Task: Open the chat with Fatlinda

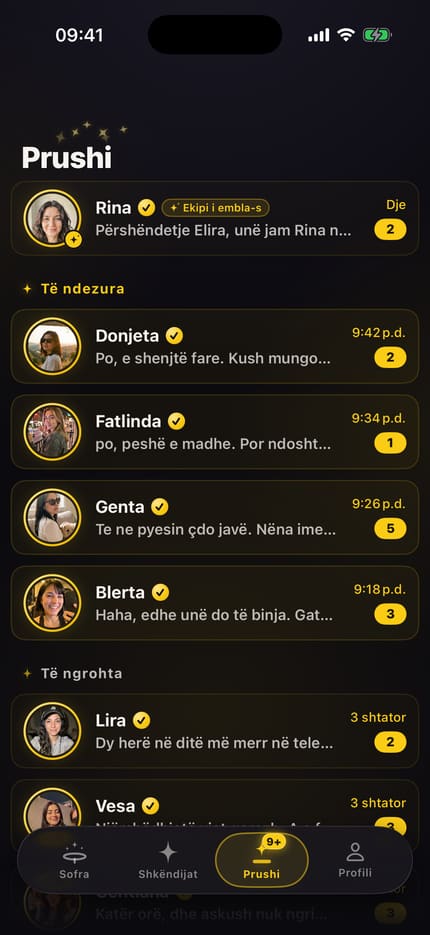Action: coord(215,432)
